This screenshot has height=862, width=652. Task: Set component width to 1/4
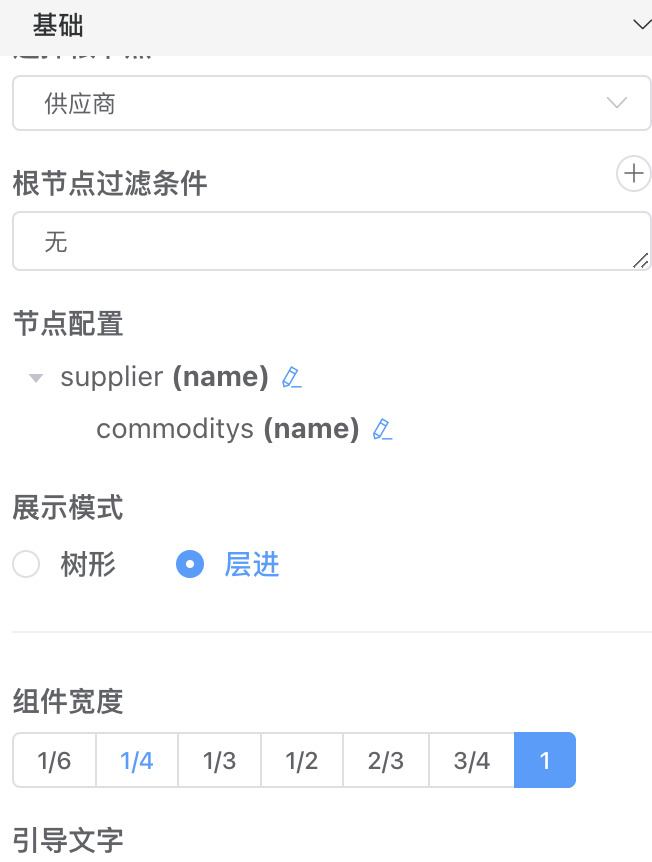tap(137, 761)
